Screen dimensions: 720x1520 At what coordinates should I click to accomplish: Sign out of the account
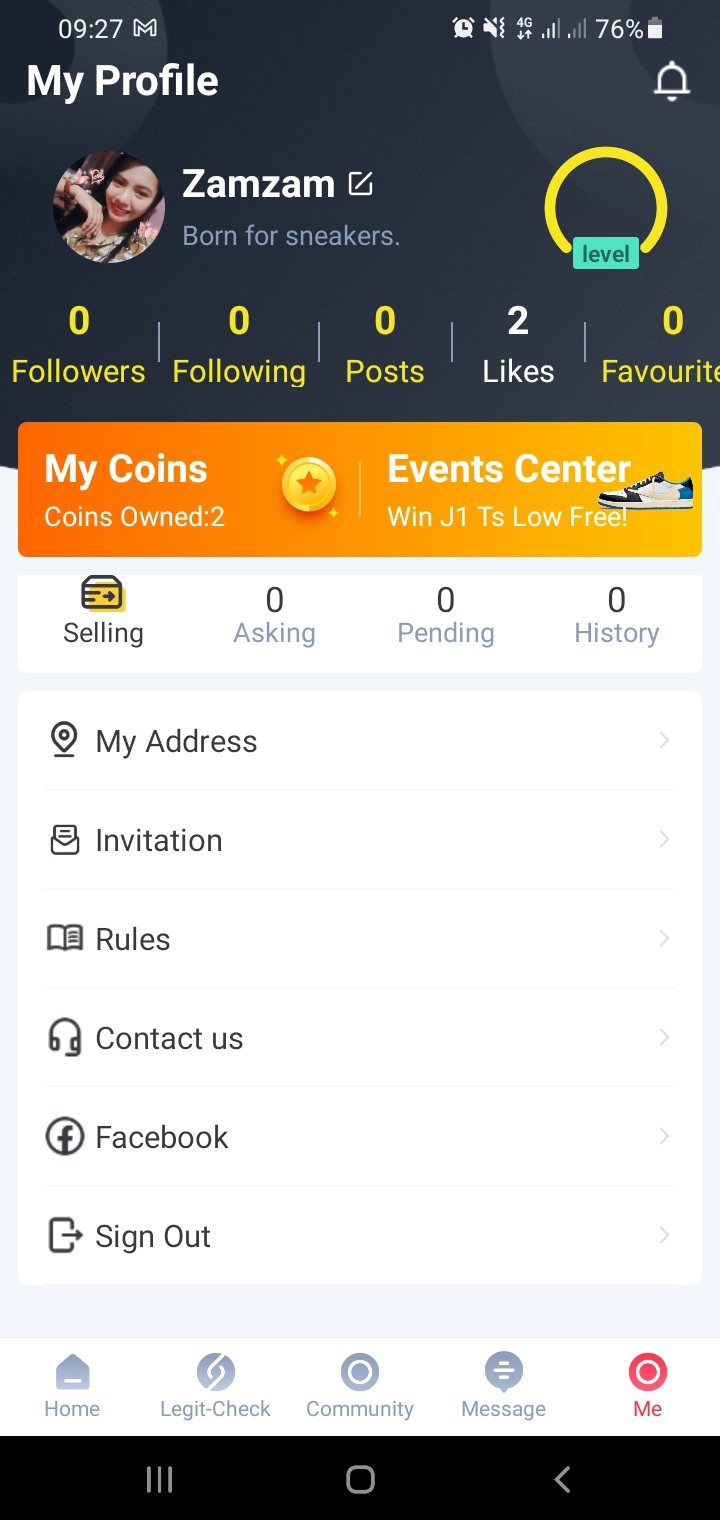point(360,1236)
